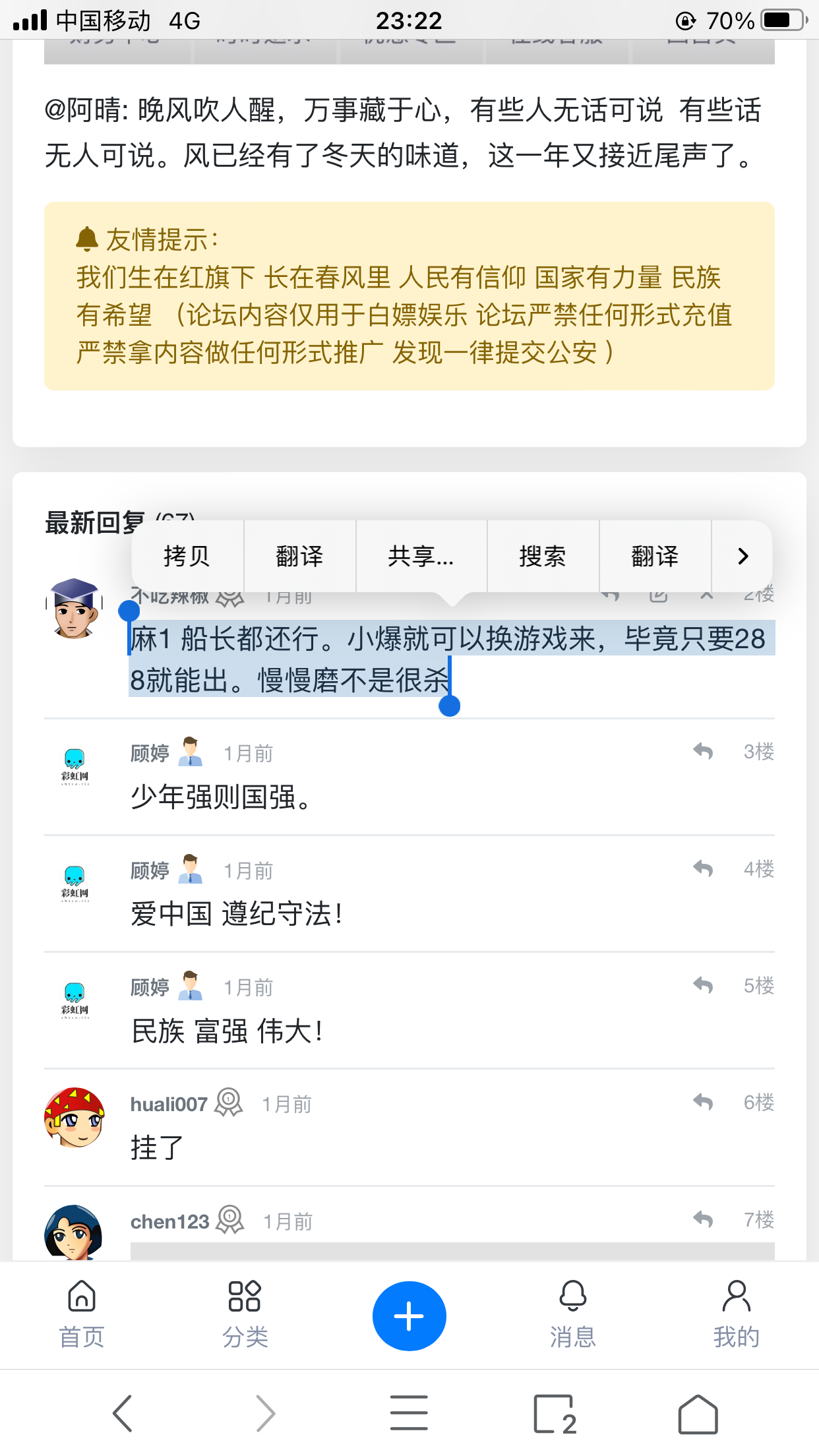The width and height of the screenshot is (819, 1456).
Task: Reply to huali007's 6楼 comment
Action: 703,1102
